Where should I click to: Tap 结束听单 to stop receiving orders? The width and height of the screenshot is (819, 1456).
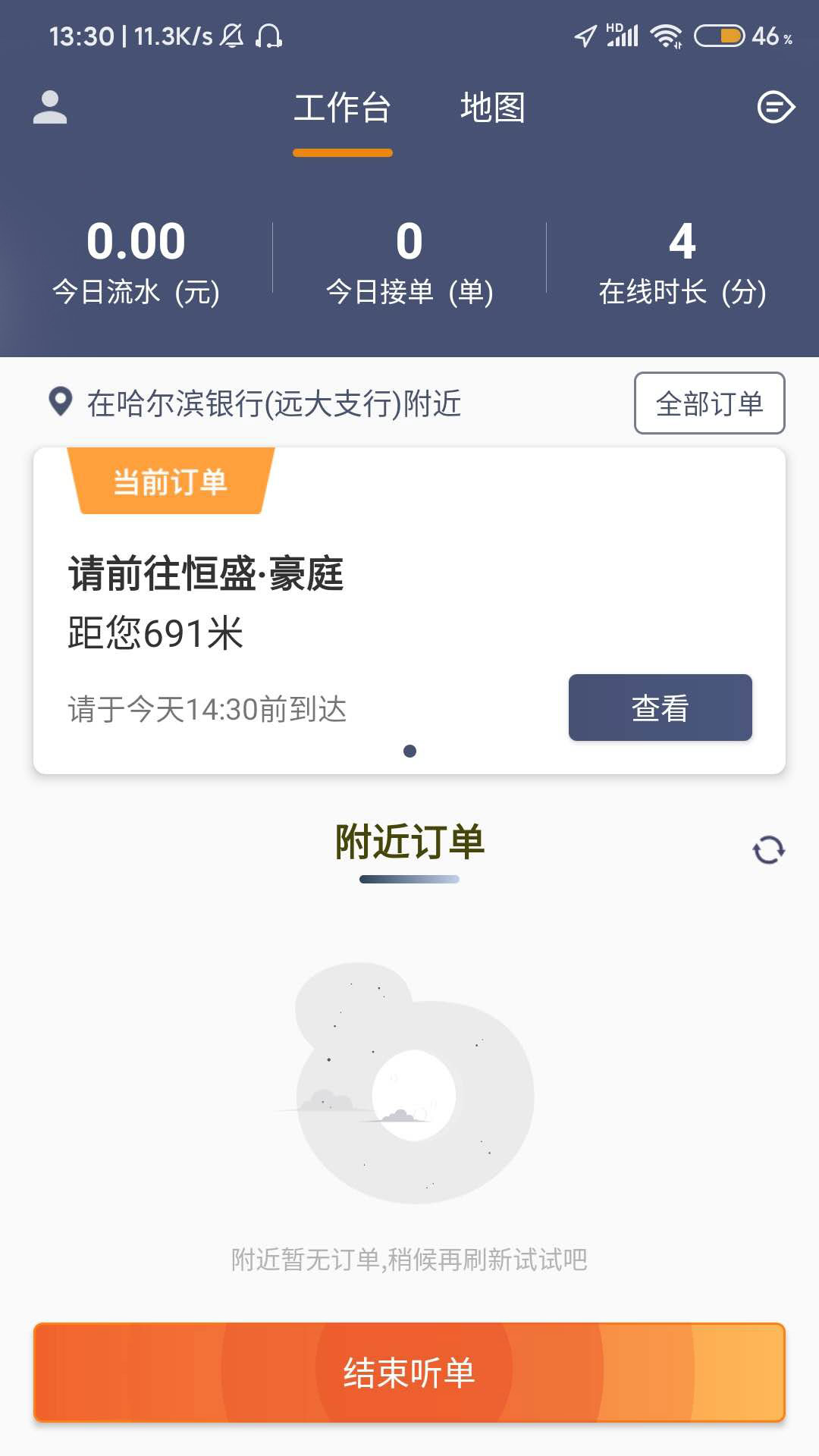click(409, 1373)
